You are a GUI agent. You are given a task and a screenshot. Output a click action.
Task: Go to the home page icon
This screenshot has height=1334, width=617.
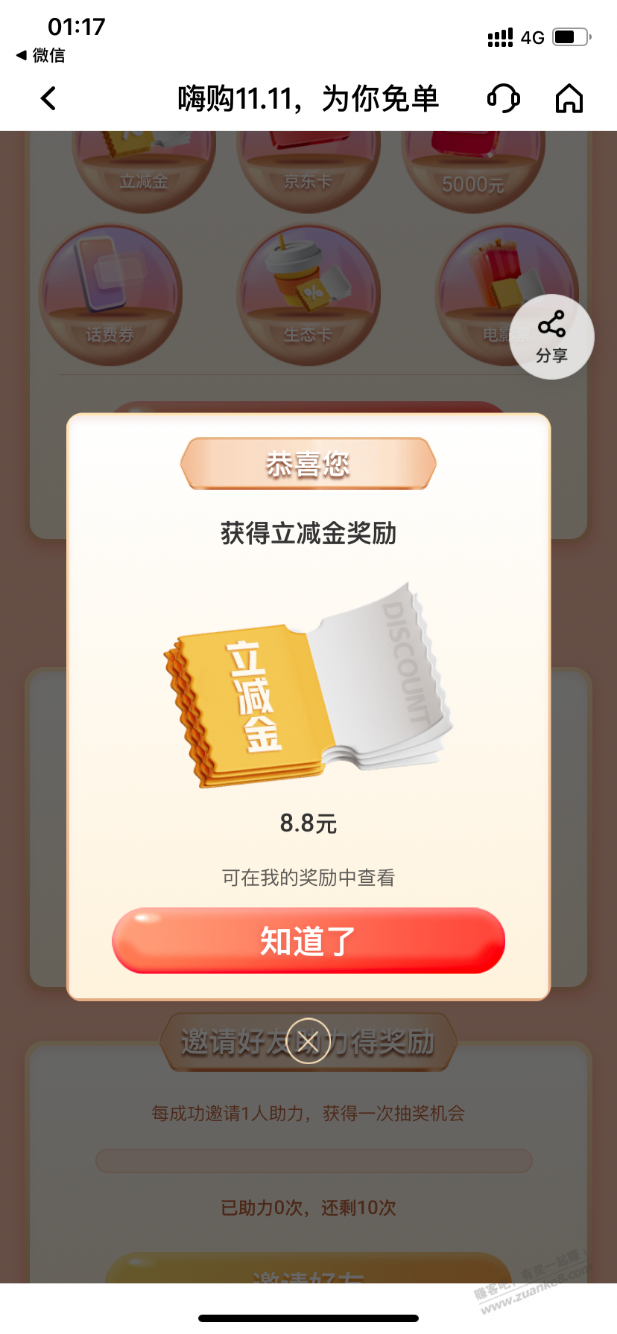click(x=569, y=98)
